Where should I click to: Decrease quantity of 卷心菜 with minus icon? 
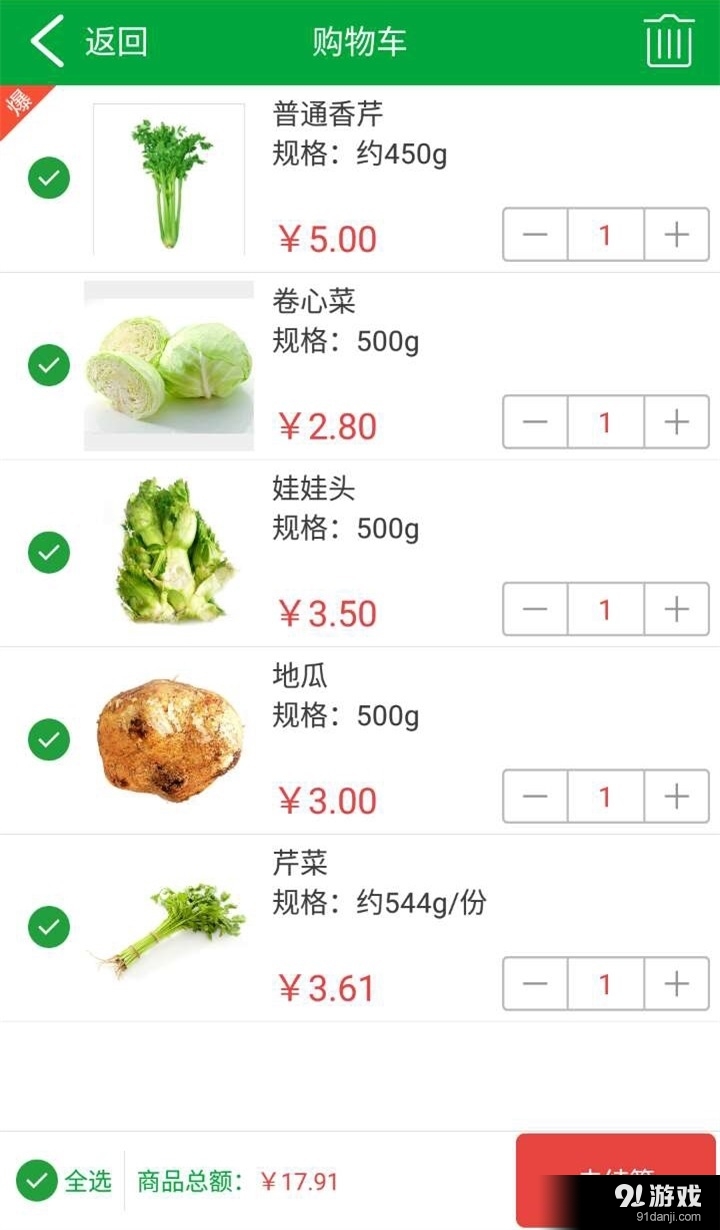(x=535, y=422)
